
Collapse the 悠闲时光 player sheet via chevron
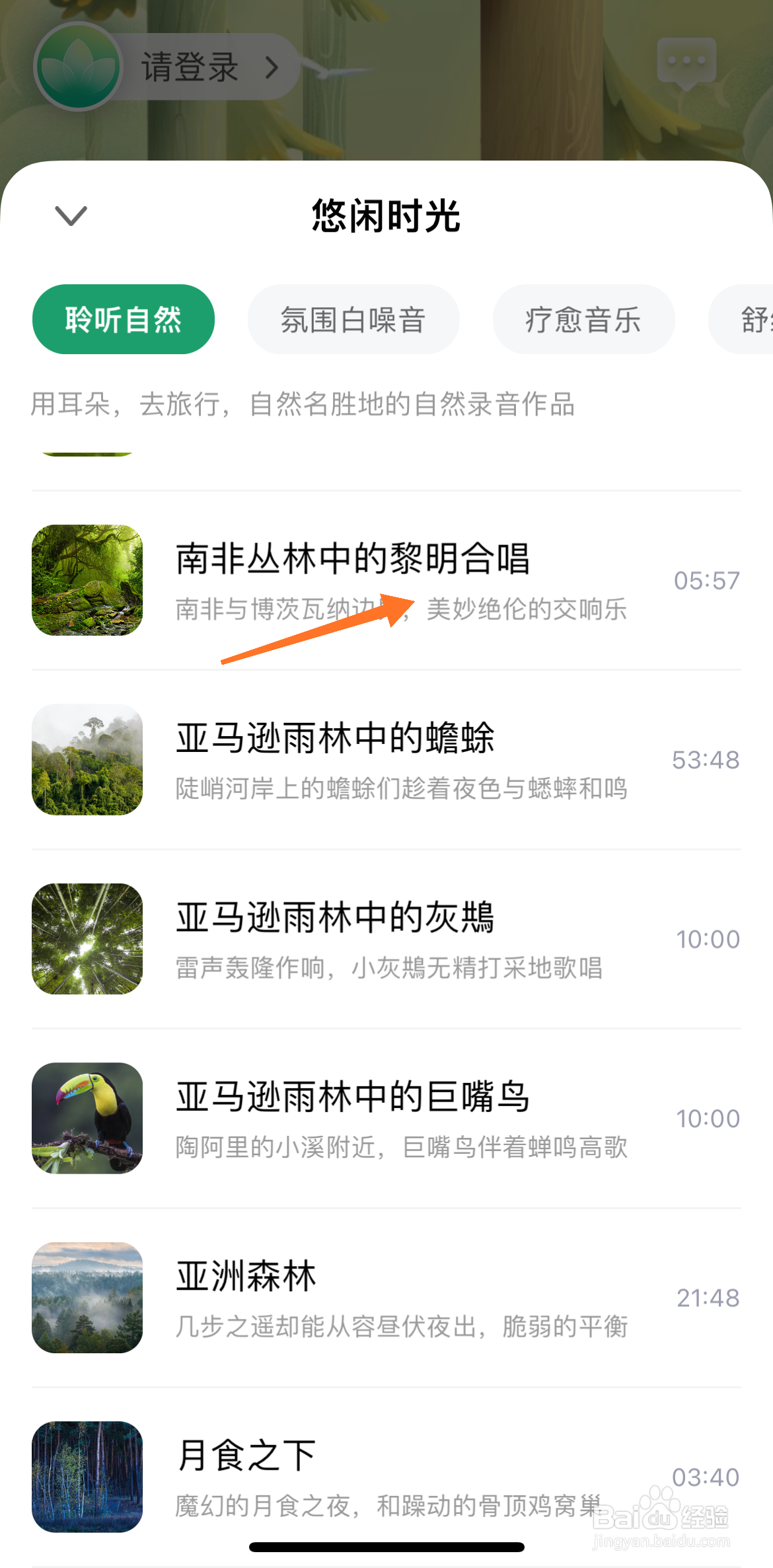click(70, 216)
